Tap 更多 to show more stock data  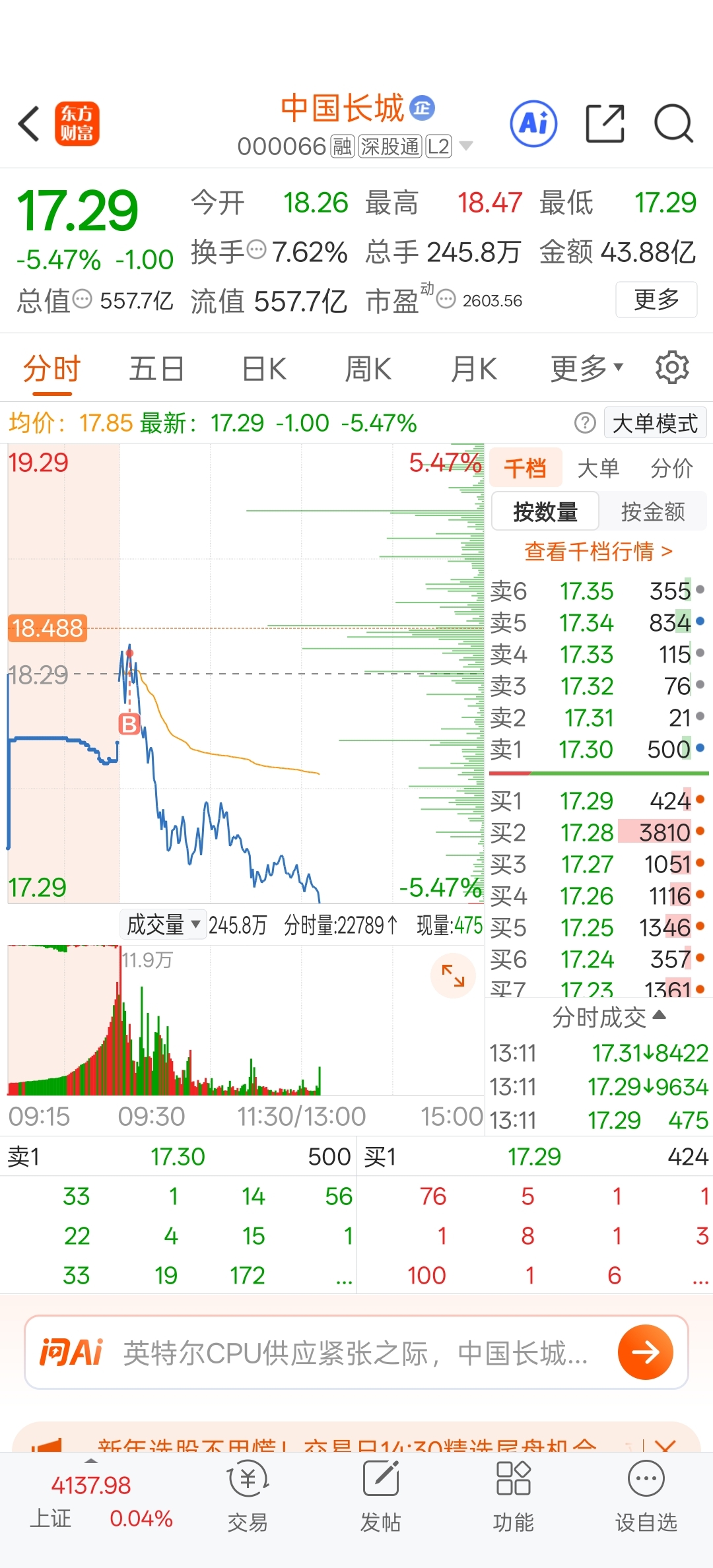tap(656, 300)
